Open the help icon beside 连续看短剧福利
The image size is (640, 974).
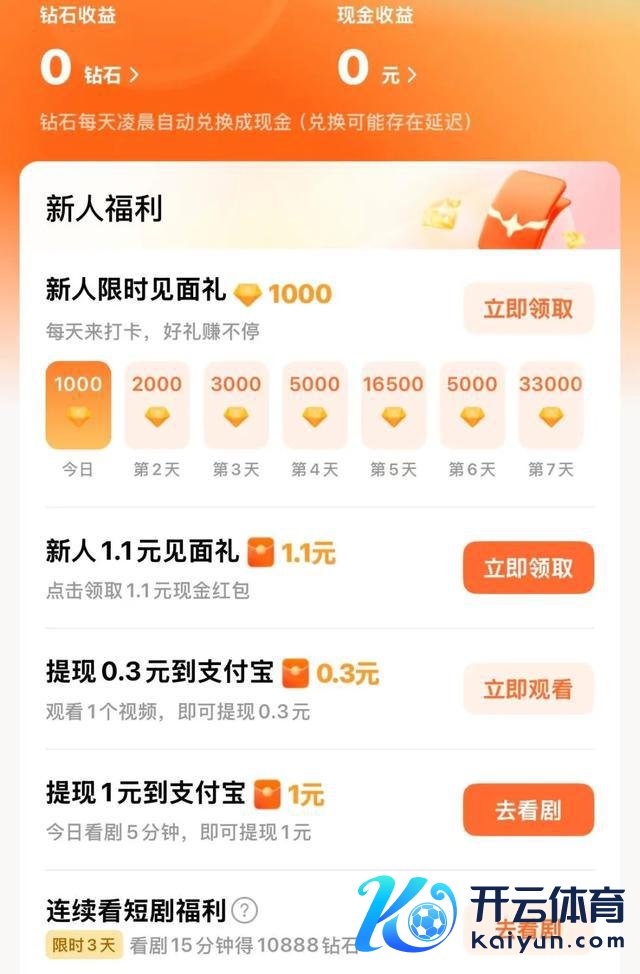244,911
